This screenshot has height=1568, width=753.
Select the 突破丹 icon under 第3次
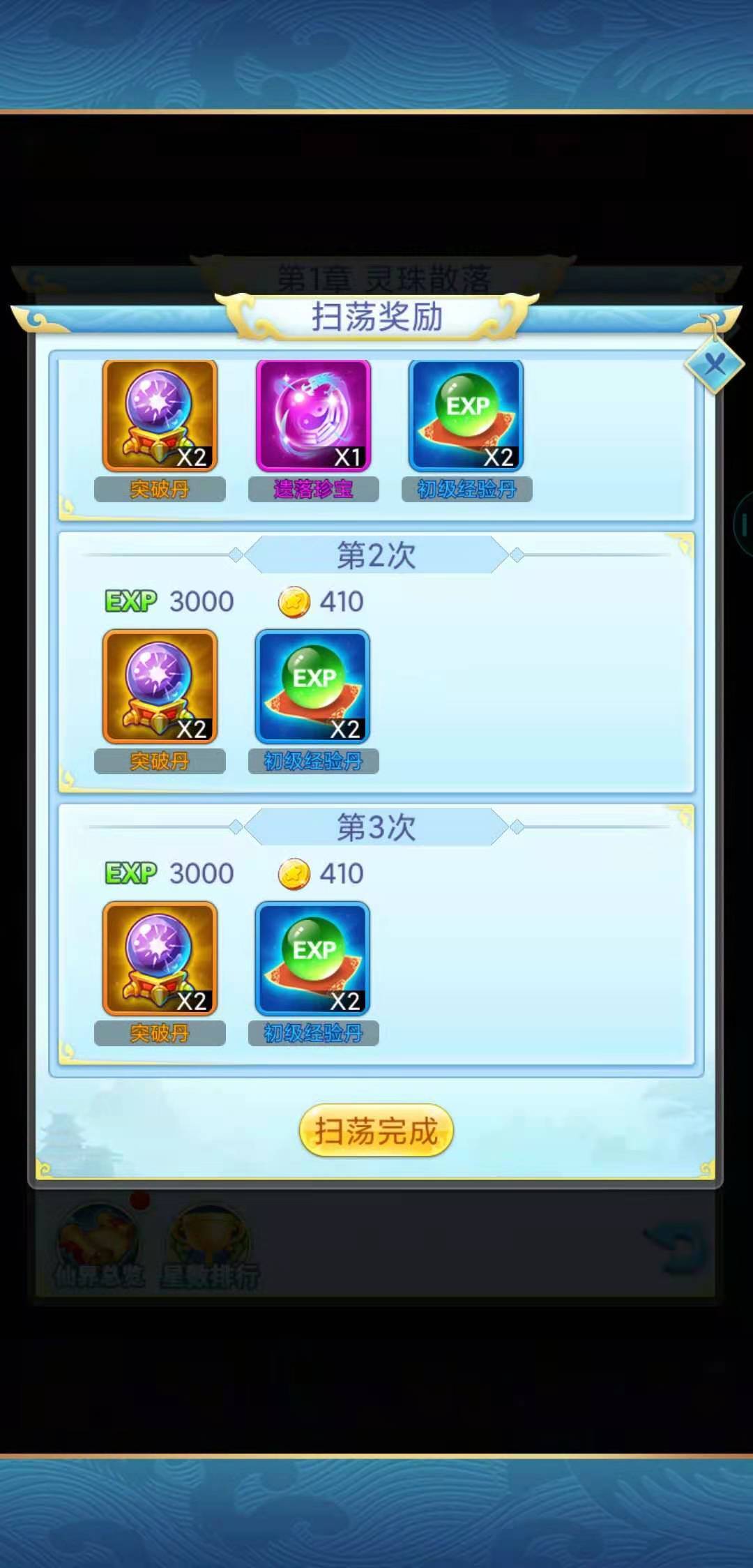click(159, 961)
